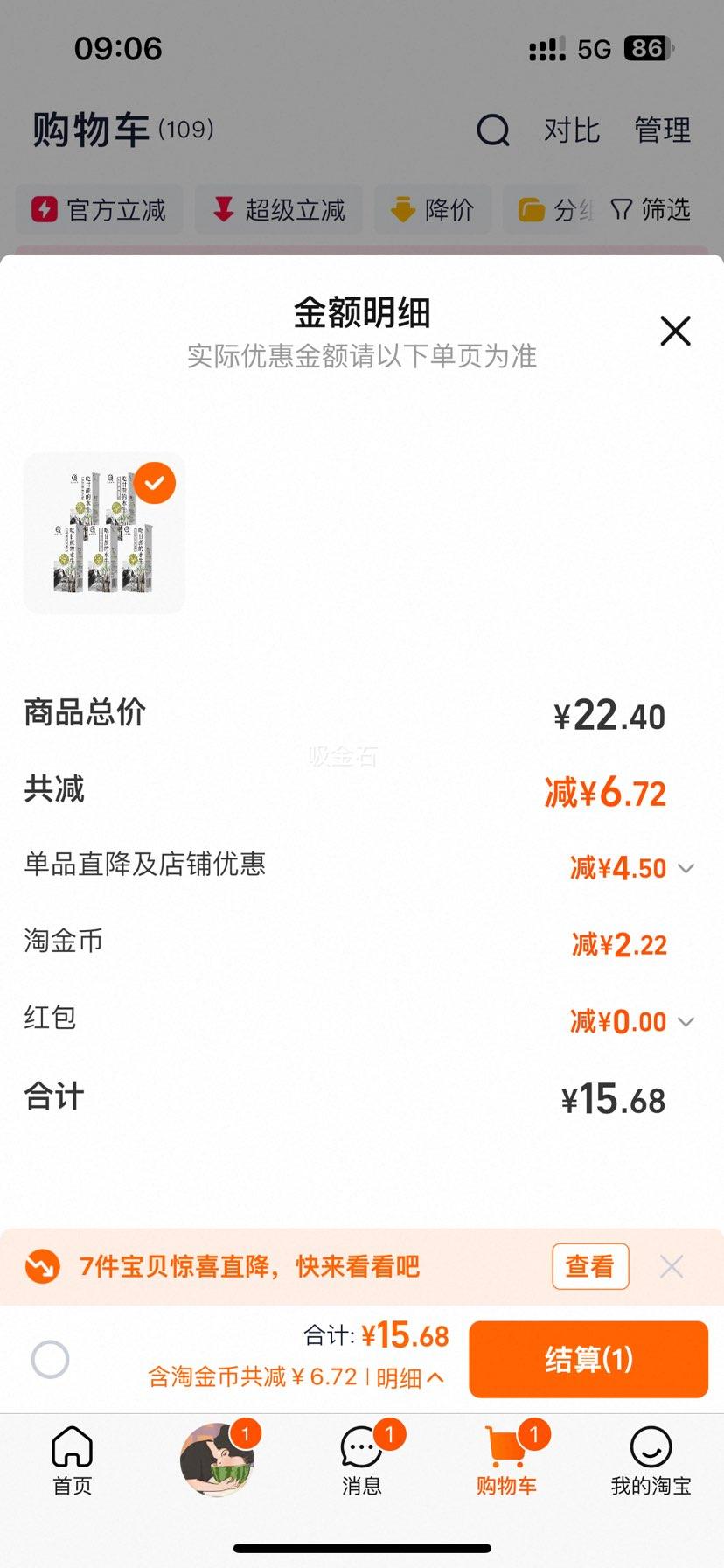Expand the 单品直降及店铺优惠 discount chevron

686,867
